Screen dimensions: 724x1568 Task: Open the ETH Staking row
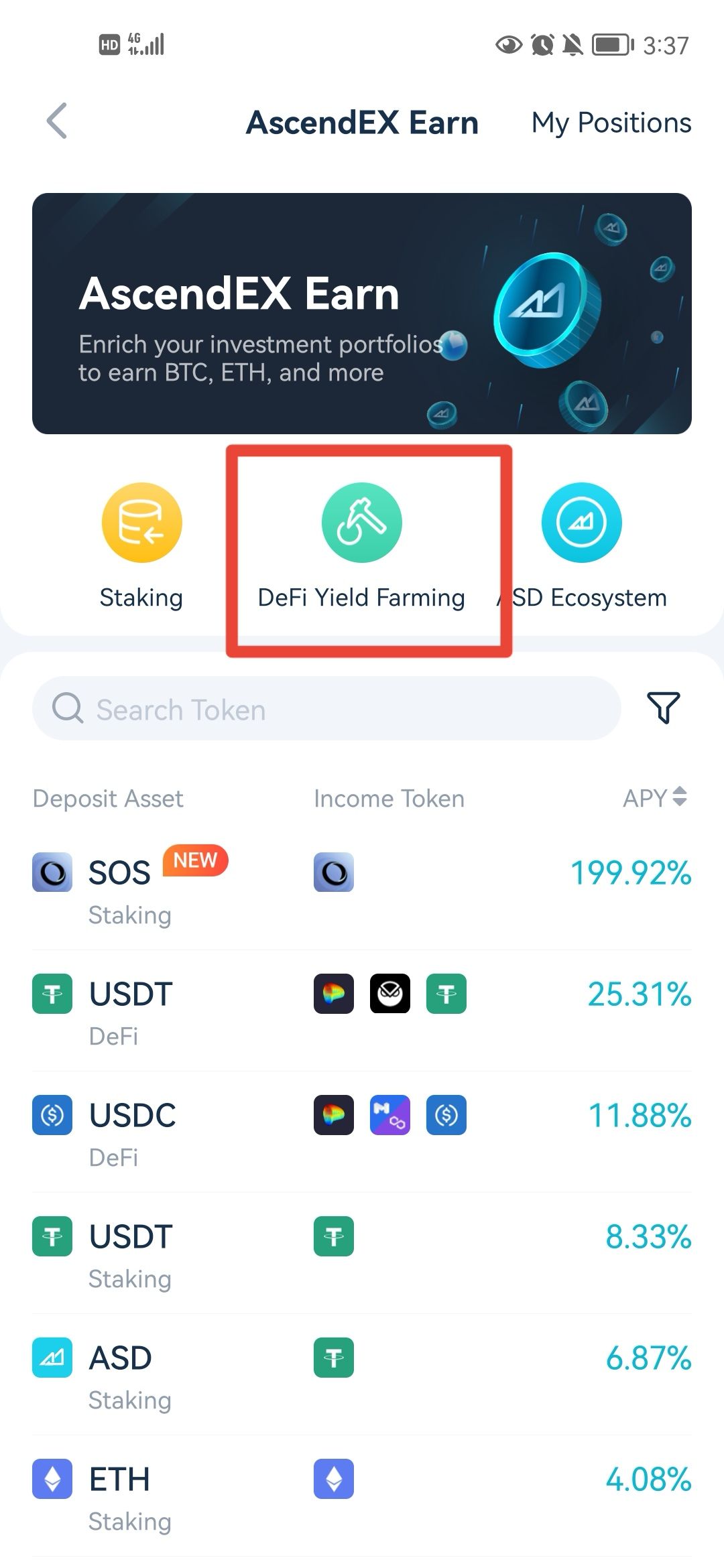click(x=362, y=1496)
